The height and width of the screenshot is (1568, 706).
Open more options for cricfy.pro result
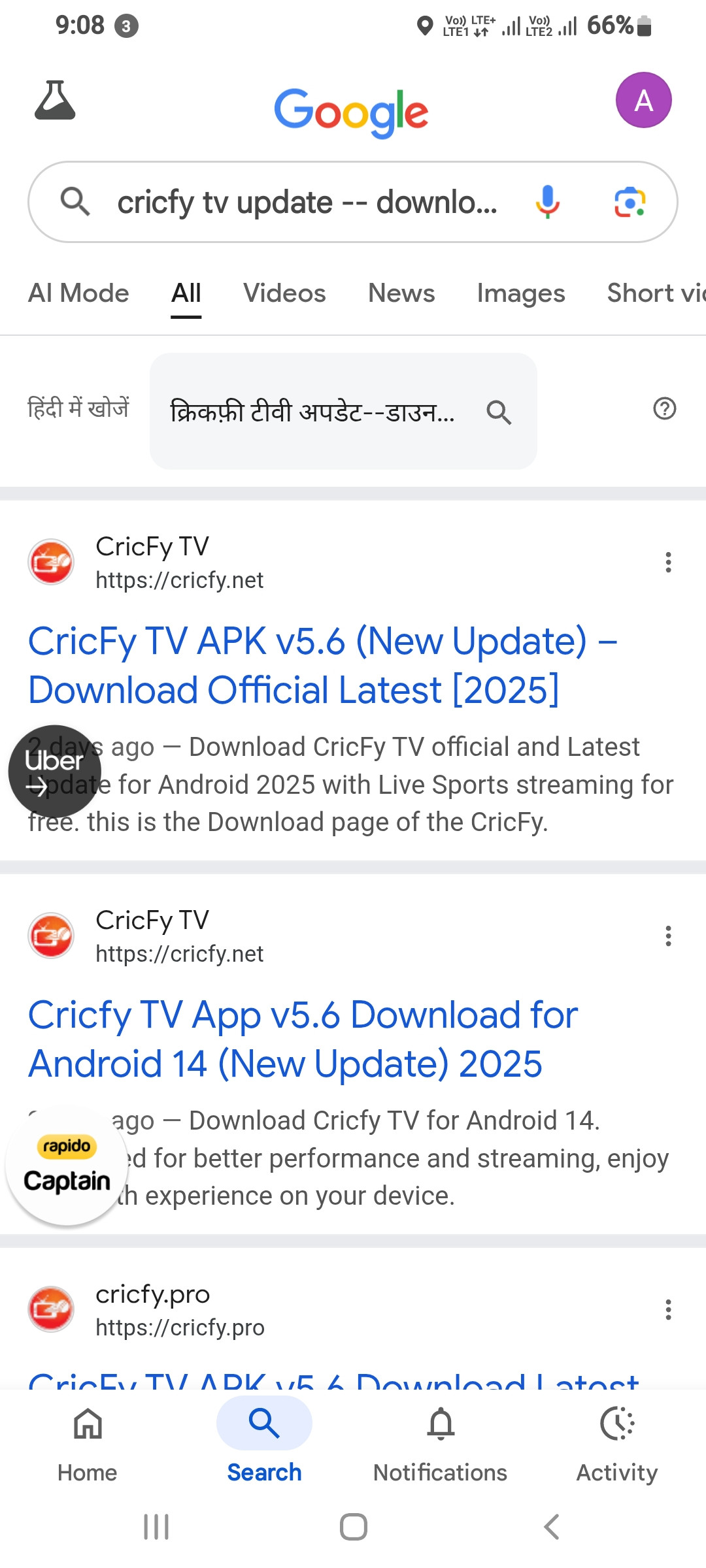[668, 1310]
